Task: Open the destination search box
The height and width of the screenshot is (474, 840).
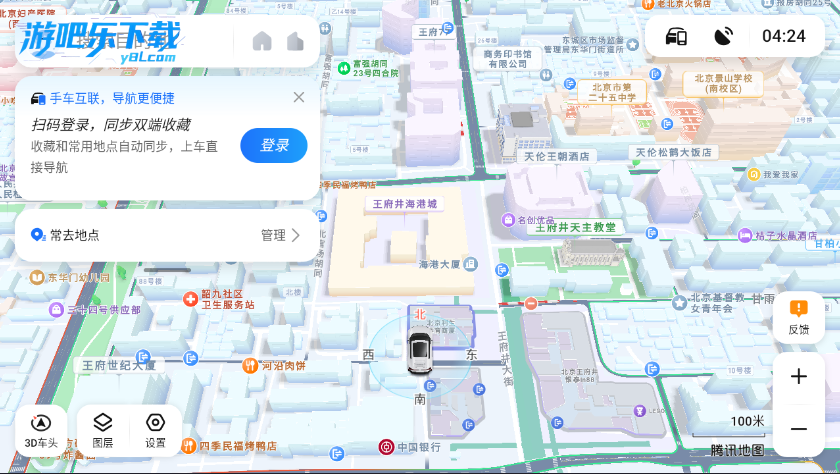Action: 120,41
